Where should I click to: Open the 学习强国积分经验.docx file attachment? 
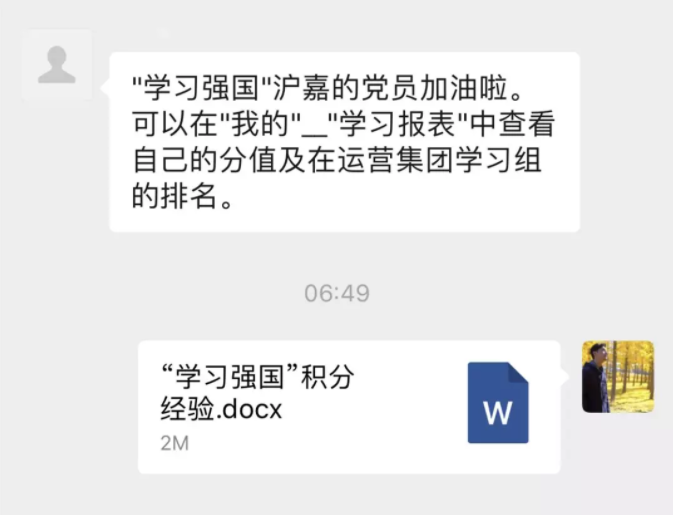pos(348,406)
